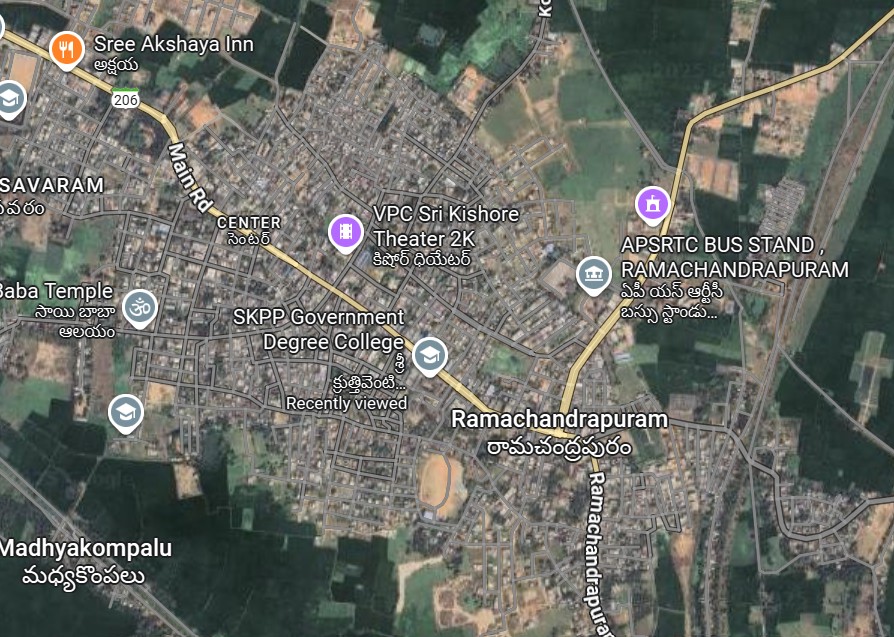The height and width of the screenshot is (637, 894).
Task: Open the school pin near Madhyakompalu
Action: (x=126, y=411)
